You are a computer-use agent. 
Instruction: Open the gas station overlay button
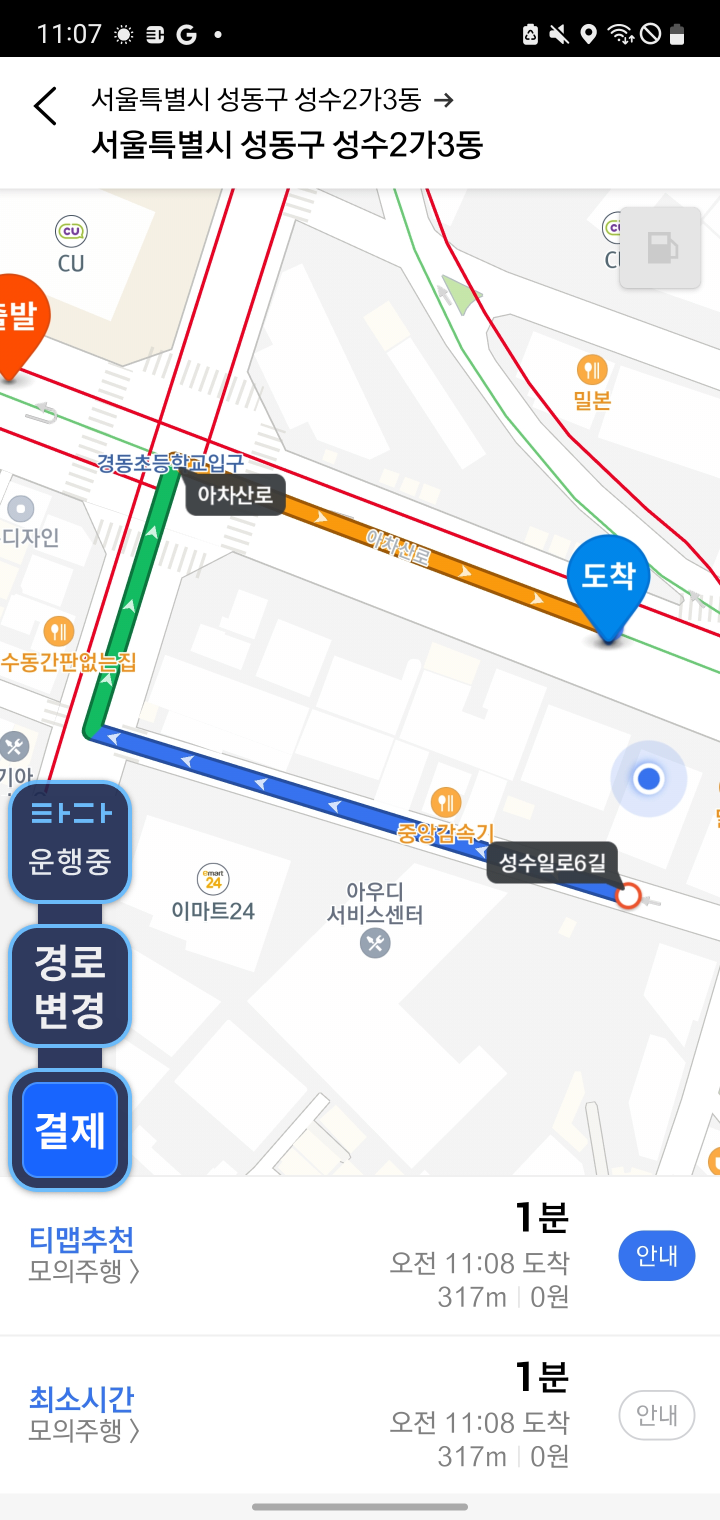pos(660,248)
